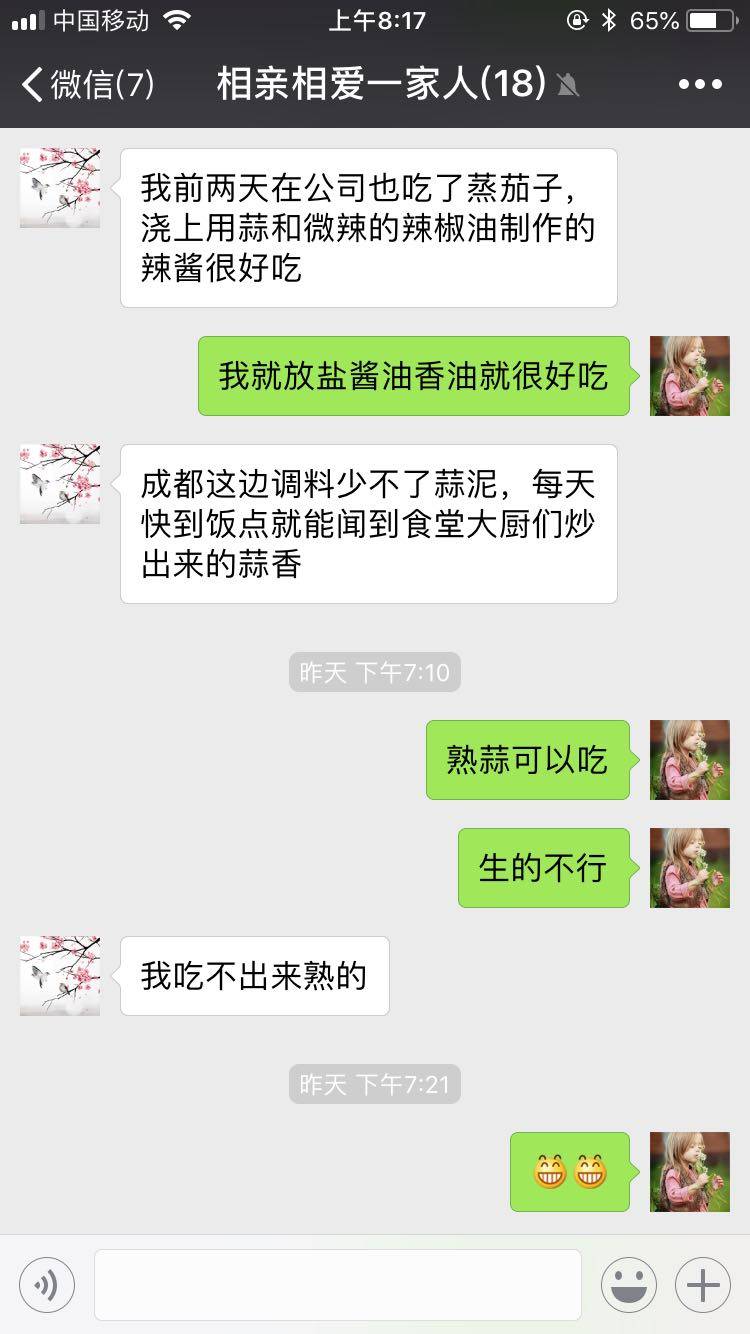Open my avatar beside 熟蒜可以吃
The height and width of the screenshot is (1334, 750).
click(690, 760)
